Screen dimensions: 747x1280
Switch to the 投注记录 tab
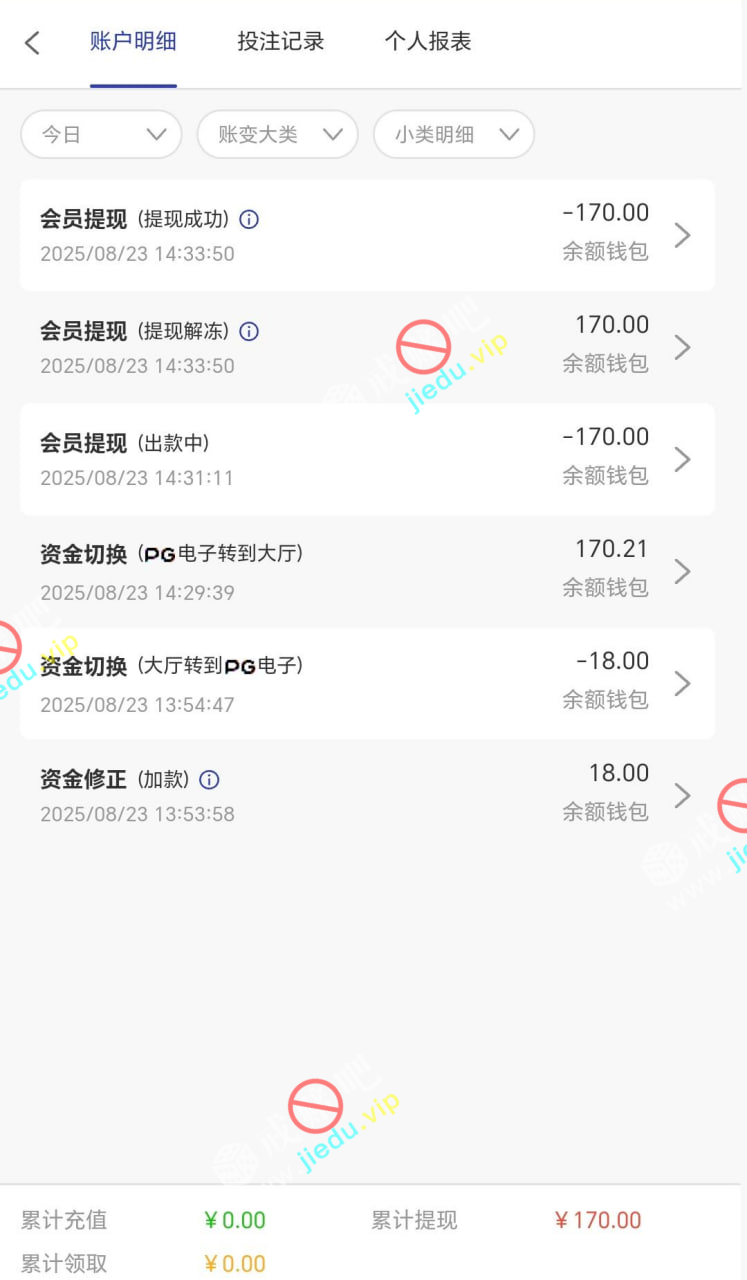tap(281, 42)
